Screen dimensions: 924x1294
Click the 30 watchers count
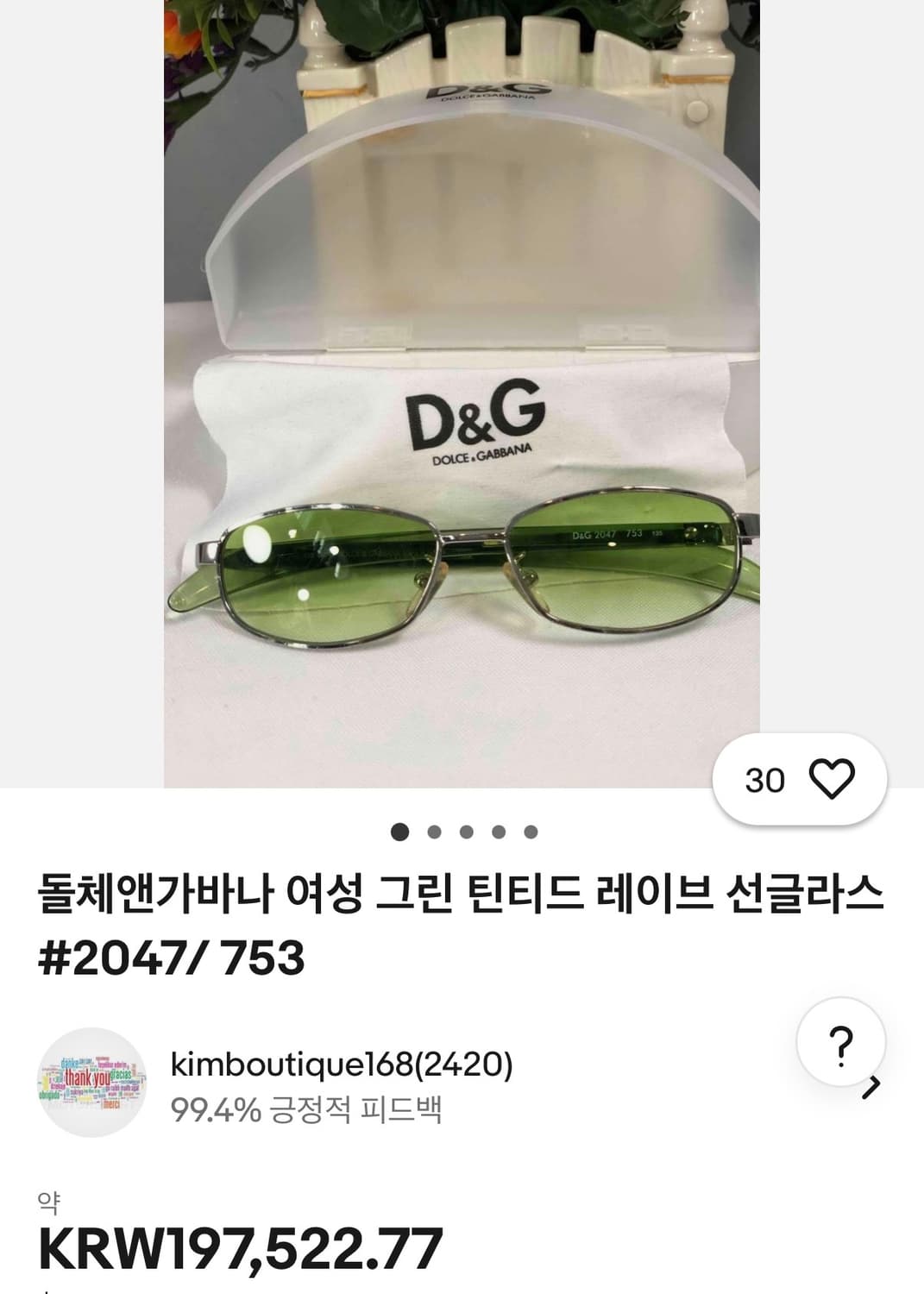764,779
